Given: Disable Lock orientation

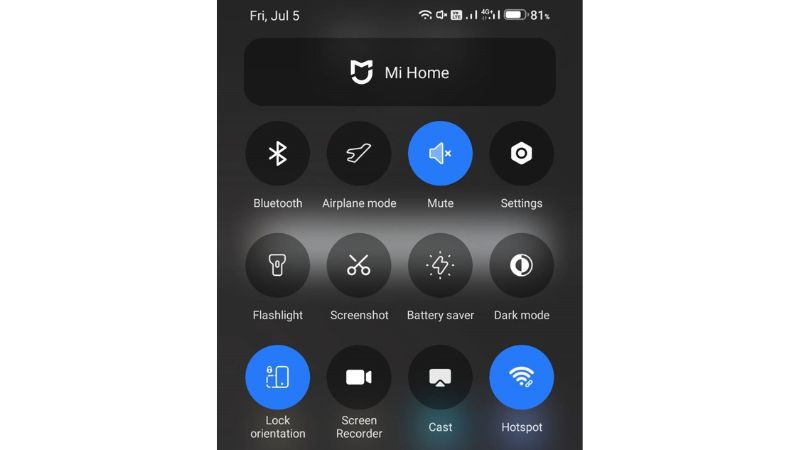Looking at the screenshot, I should coord(277,377).
